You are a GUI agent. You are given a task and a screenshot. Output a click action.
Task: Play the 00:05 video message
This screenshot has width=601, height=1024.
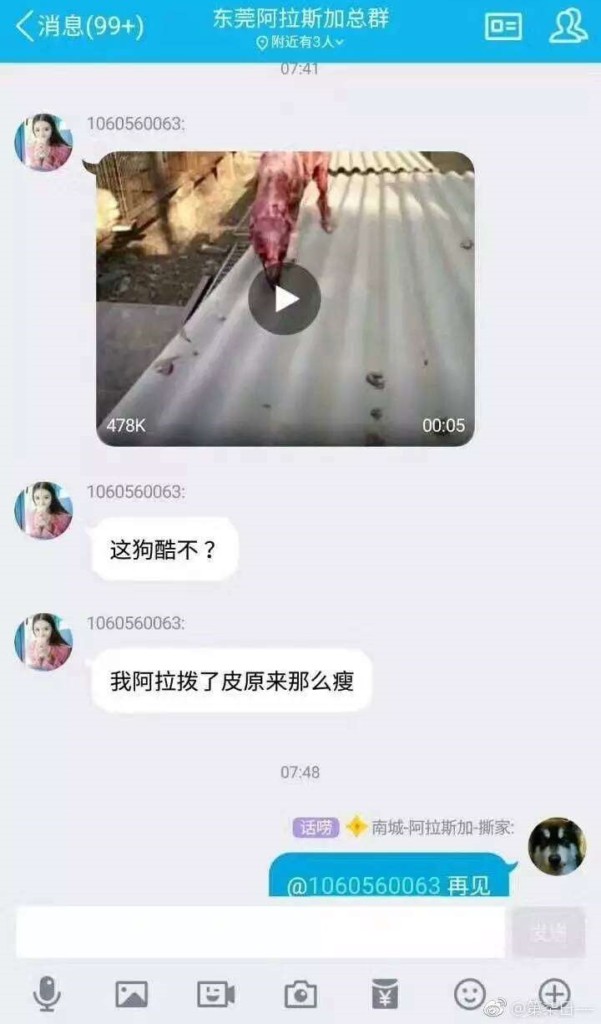(x=285, y=298)
